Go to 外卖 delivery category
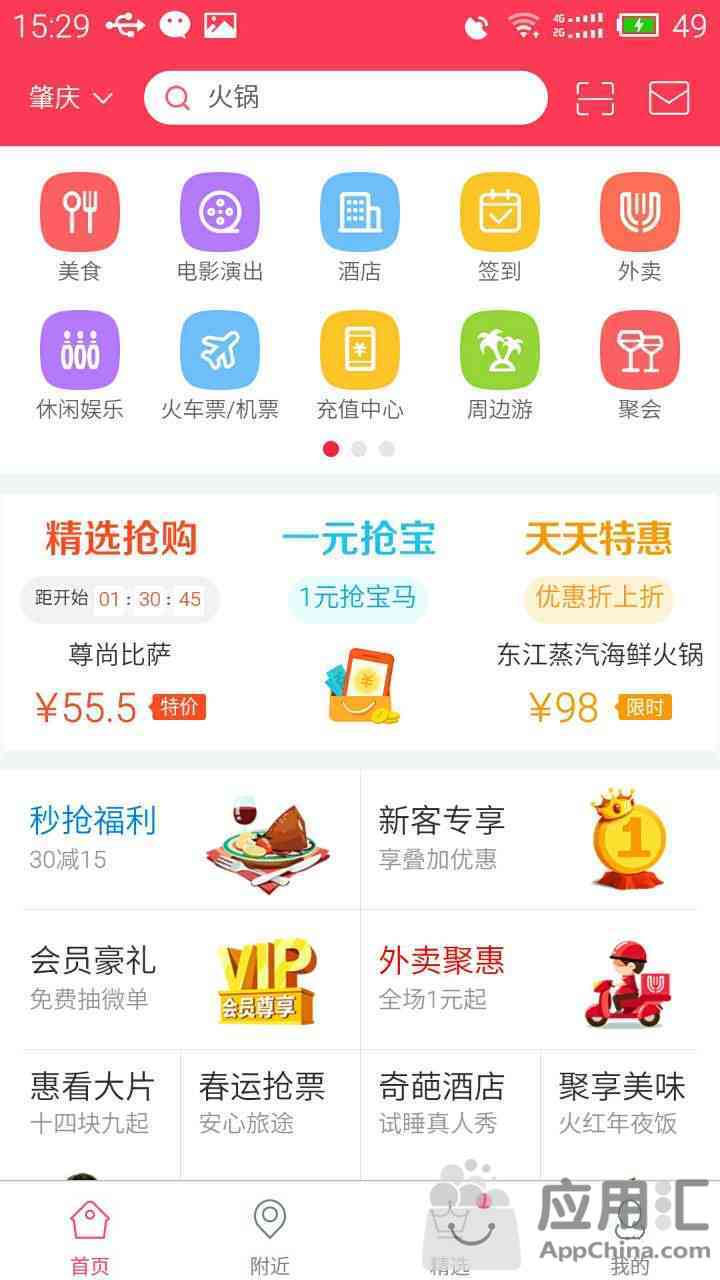720x1280 pixels. [x=639, y=227]
